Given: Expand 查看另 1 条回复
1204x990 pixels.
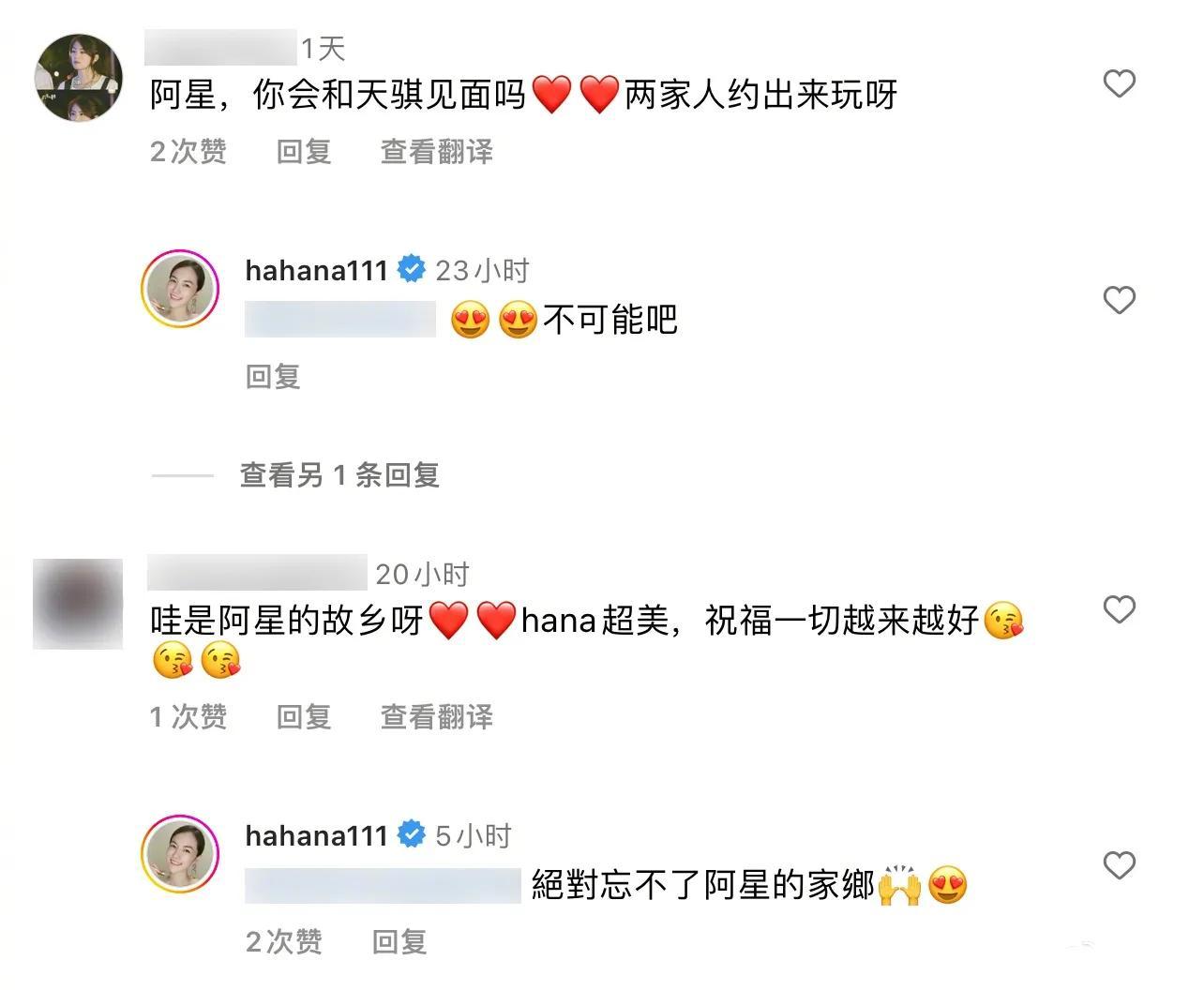Looking at the screenshot, I should (339, 475).
